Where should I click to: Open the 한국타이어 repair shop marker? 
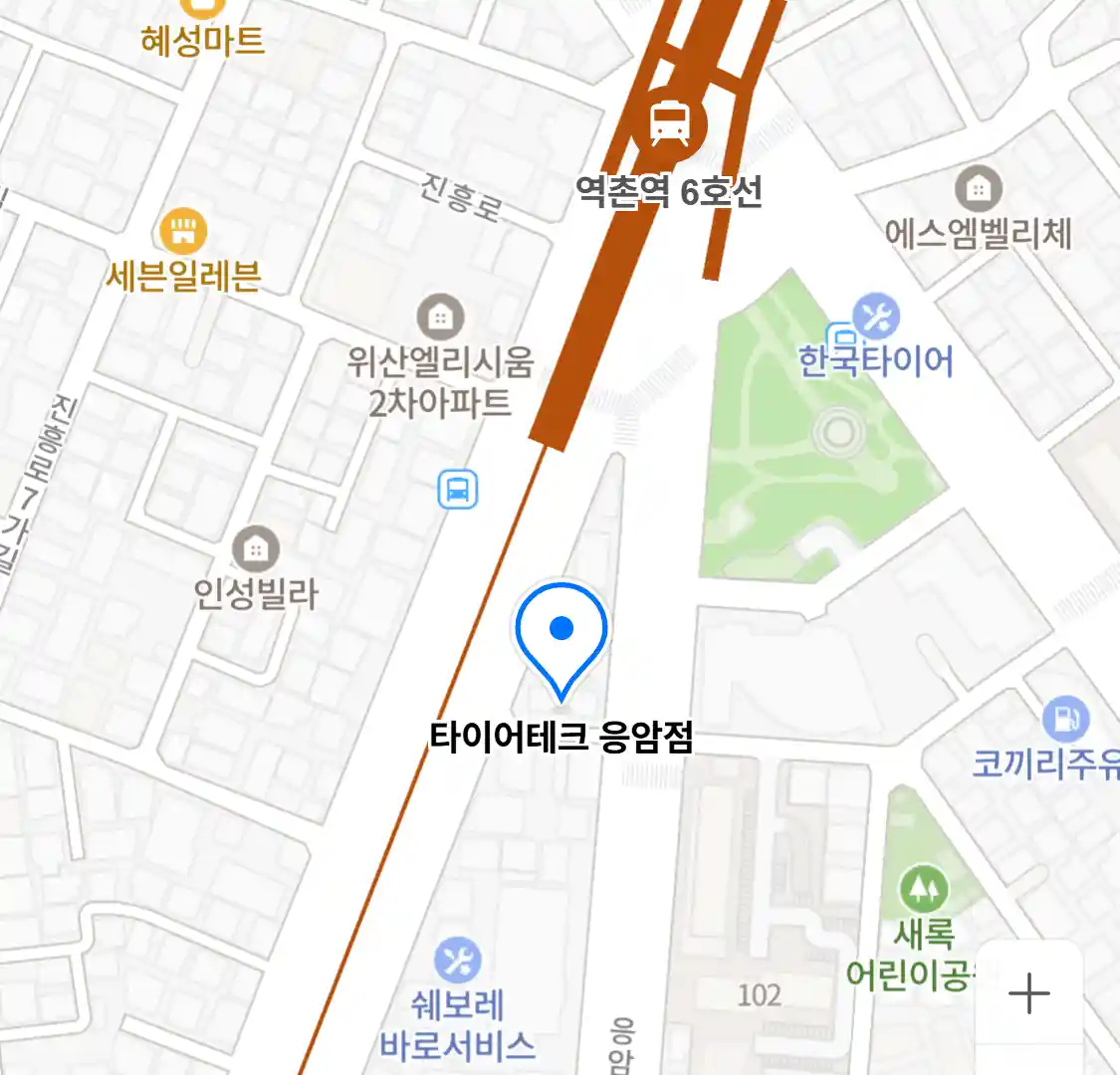(876, 319)
